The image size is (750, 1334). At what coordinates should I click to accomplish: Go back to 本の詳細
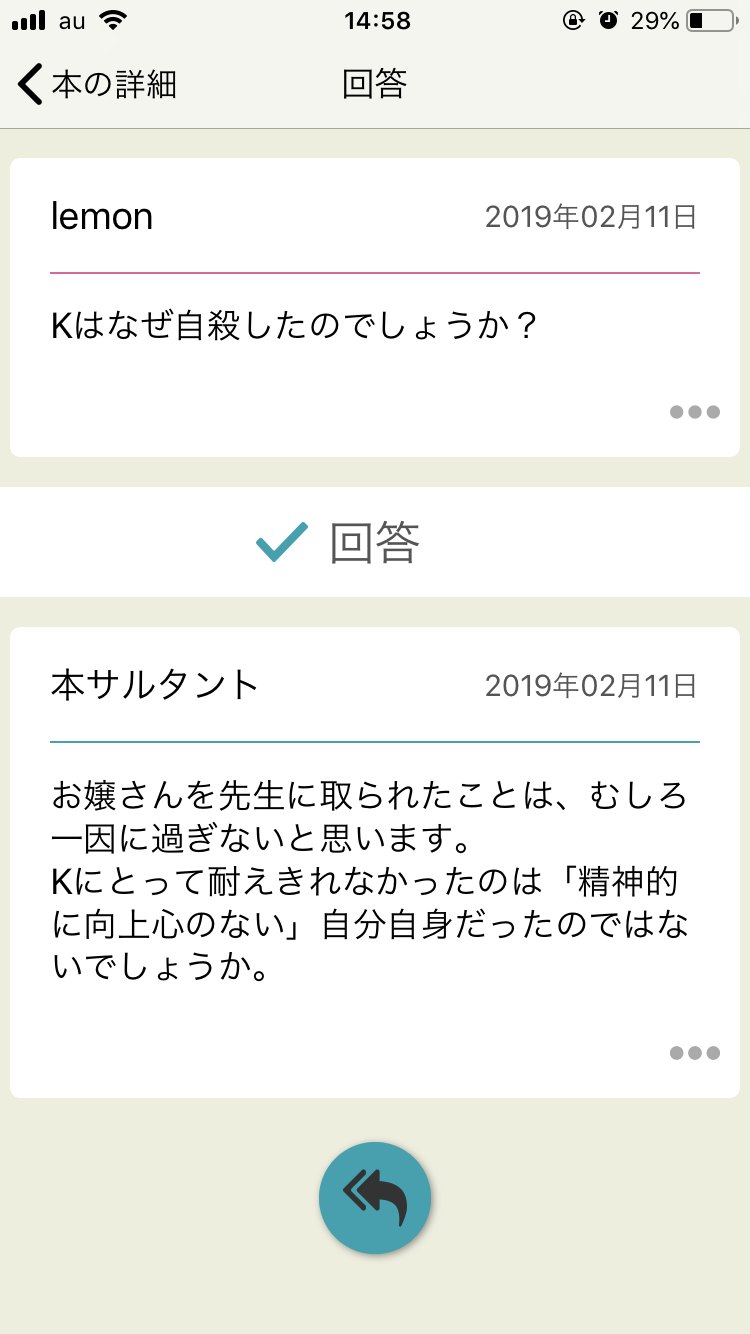tap(97, 84)
